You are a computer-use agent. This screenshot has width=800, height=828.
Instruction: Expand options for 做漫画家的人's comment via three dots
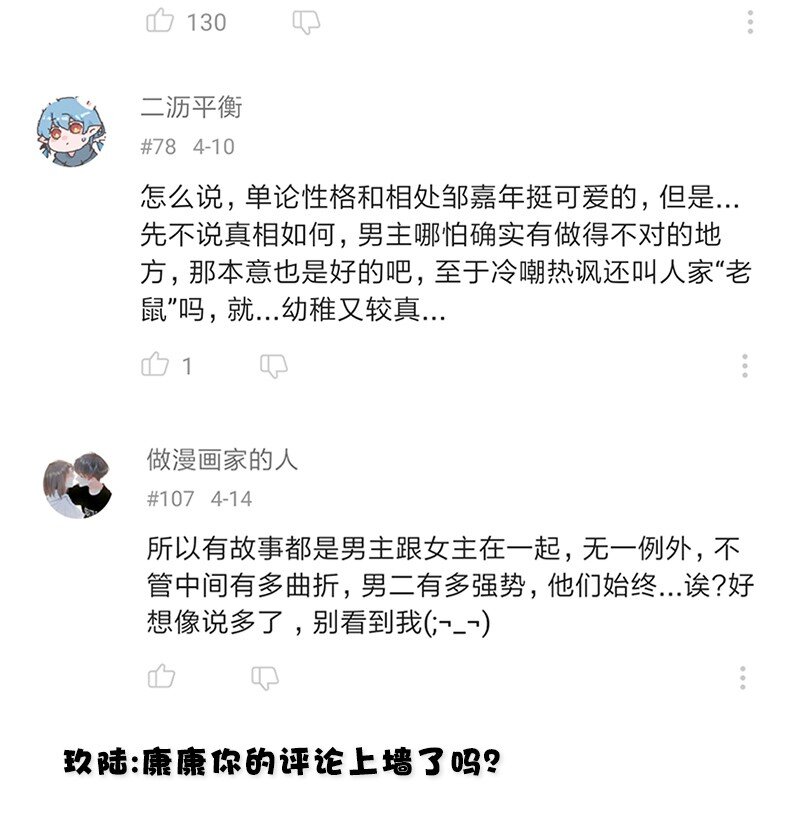742,678
